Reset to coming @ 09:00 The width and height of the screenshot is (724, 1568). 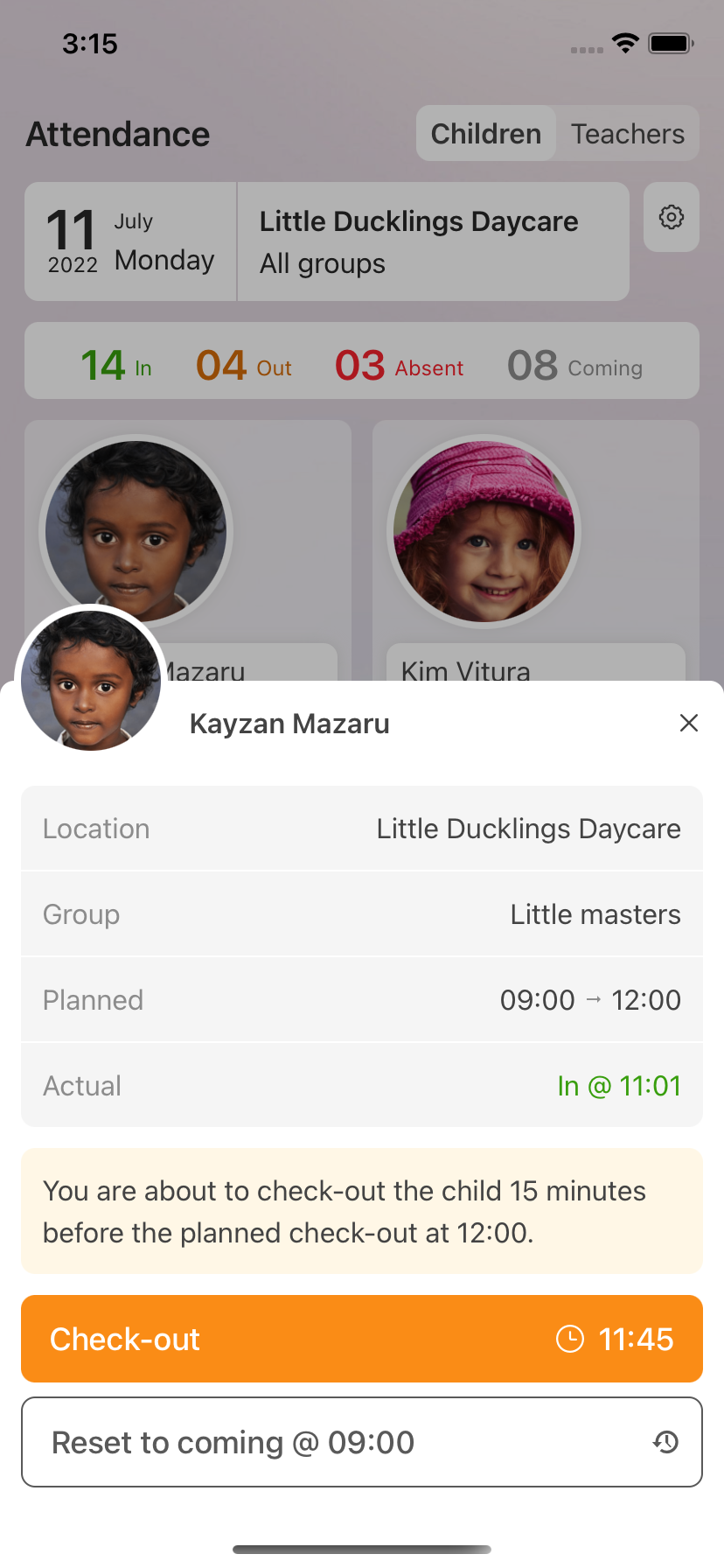coord(362,1442)
